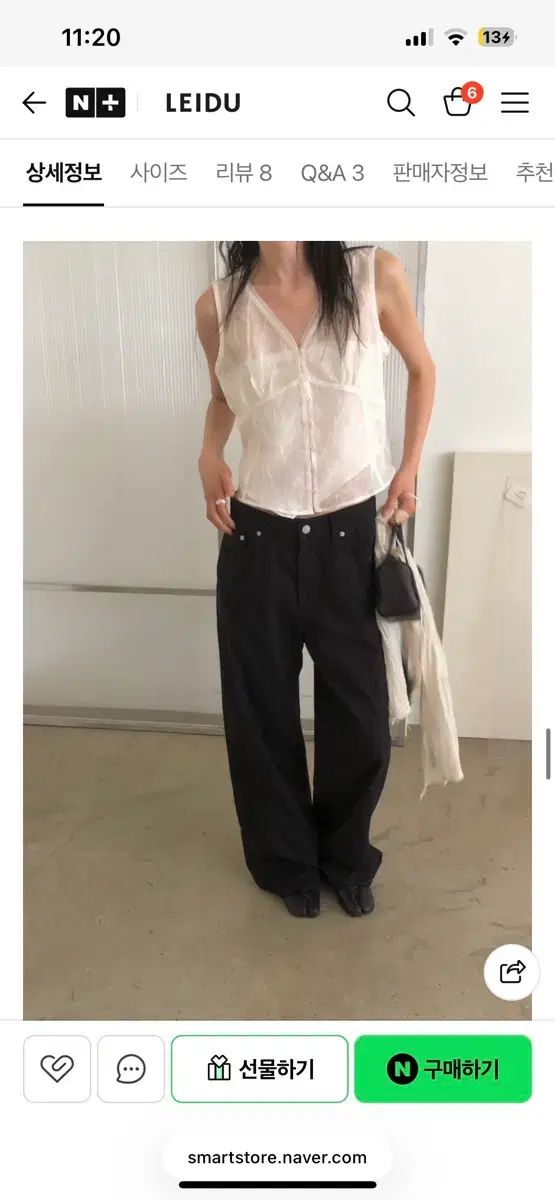The image size is (555, 1200).
Task: Share this product
Action: pos(512,972)
